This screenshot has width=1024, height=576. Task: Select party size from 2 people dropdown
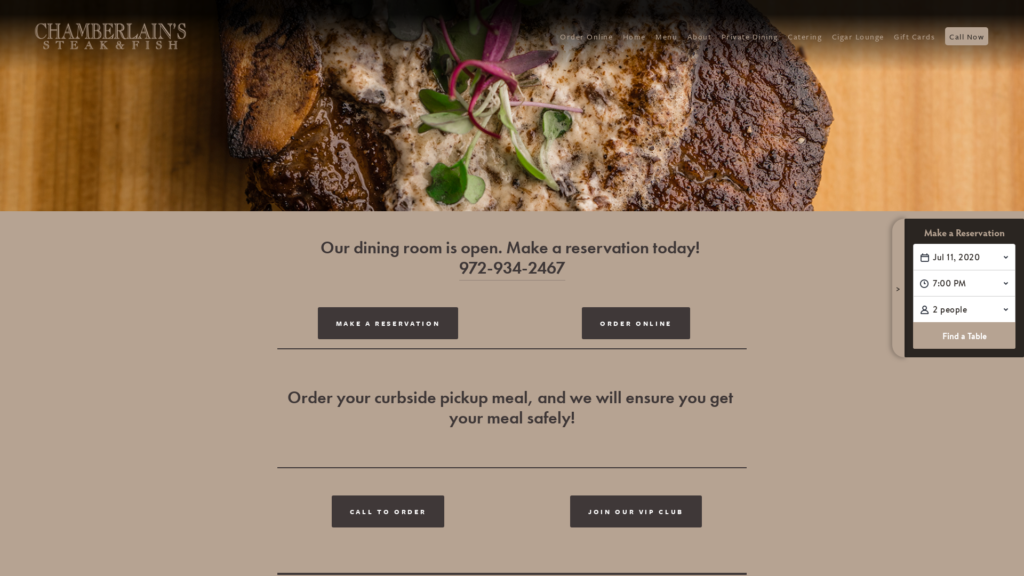(x=964, y=310)
